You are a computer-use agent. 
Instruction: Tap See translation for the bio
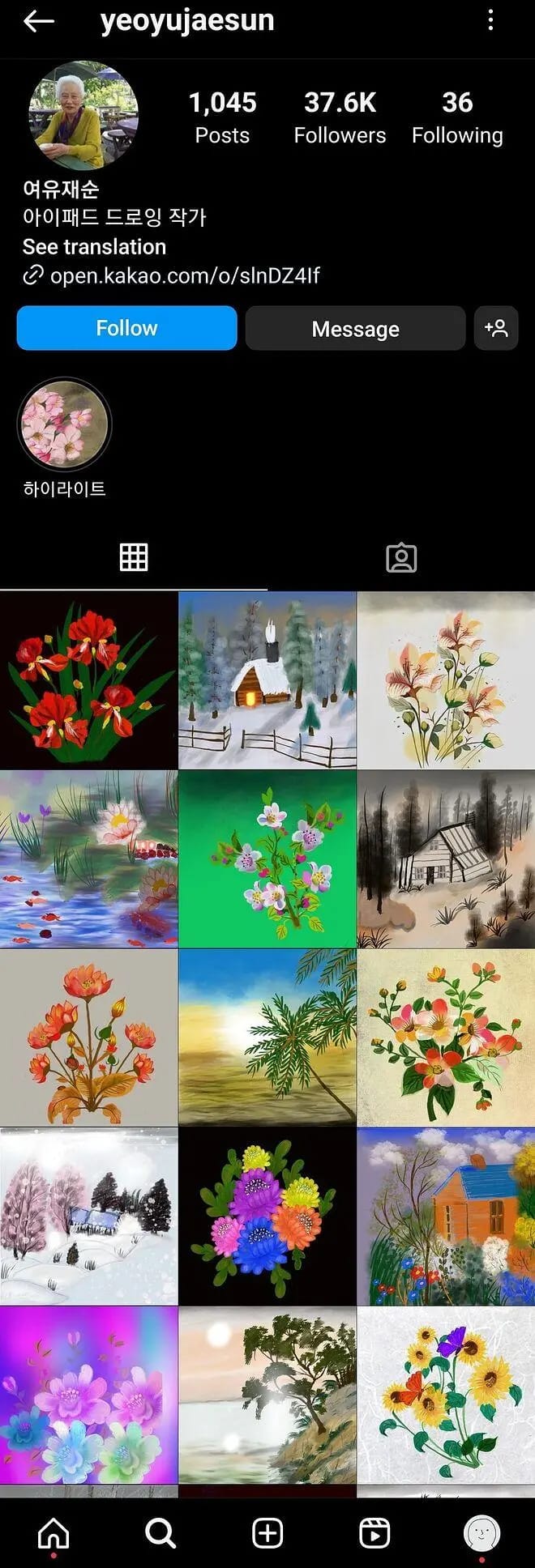click(x=94, y=247)
